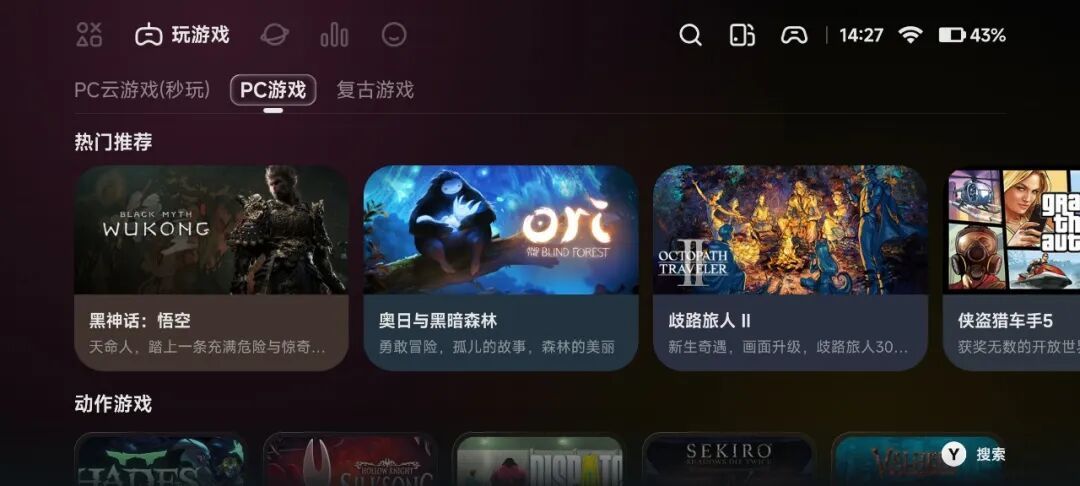The width and height of the screenshot is (1080, 486).
Task: Open the 歧路旅人 II game card
Action: pyautogui.click(x=790, y=268)
